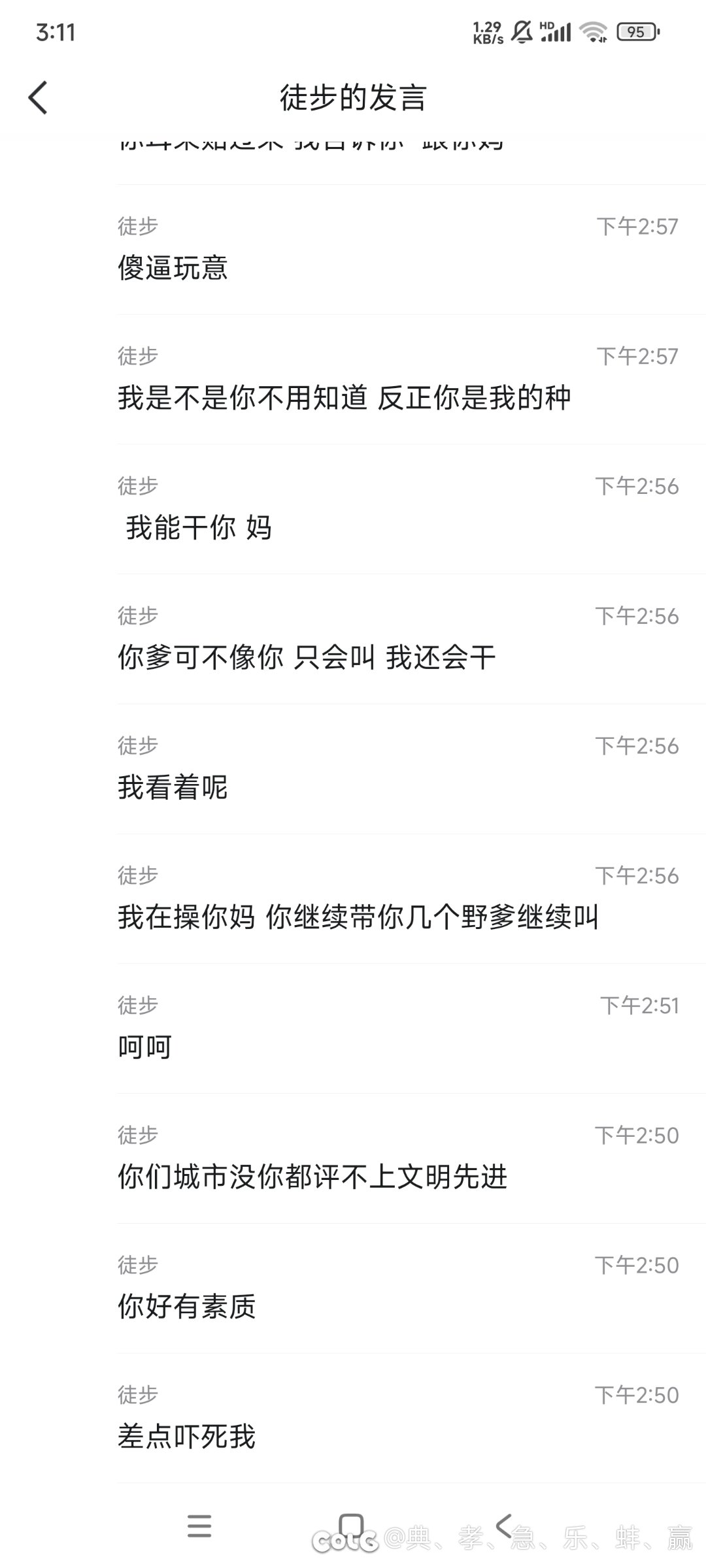
Task: Open the message 差点吓死我
Action: (x=187, y=1436)
